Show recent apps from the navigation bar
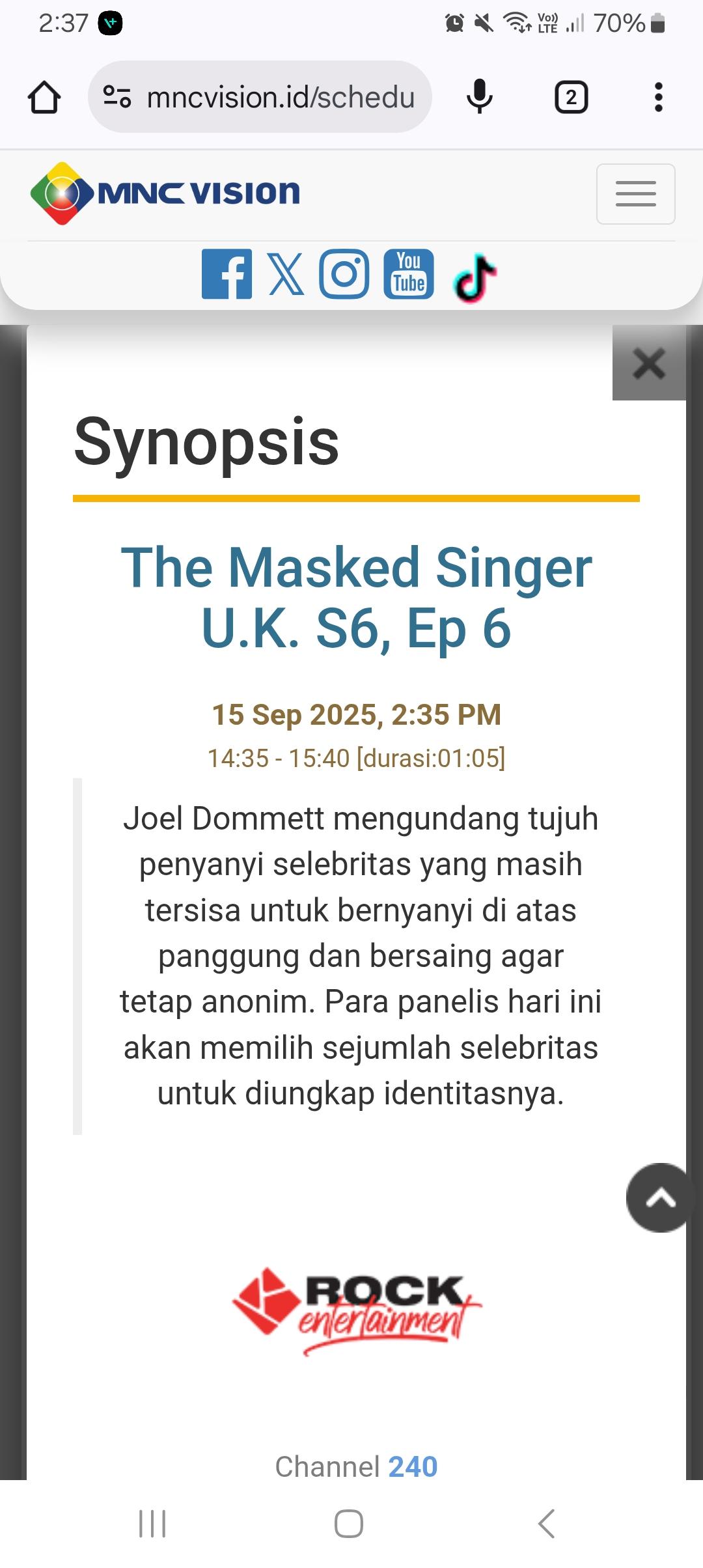This screenshot has height=1568, width=703. 153,1524
